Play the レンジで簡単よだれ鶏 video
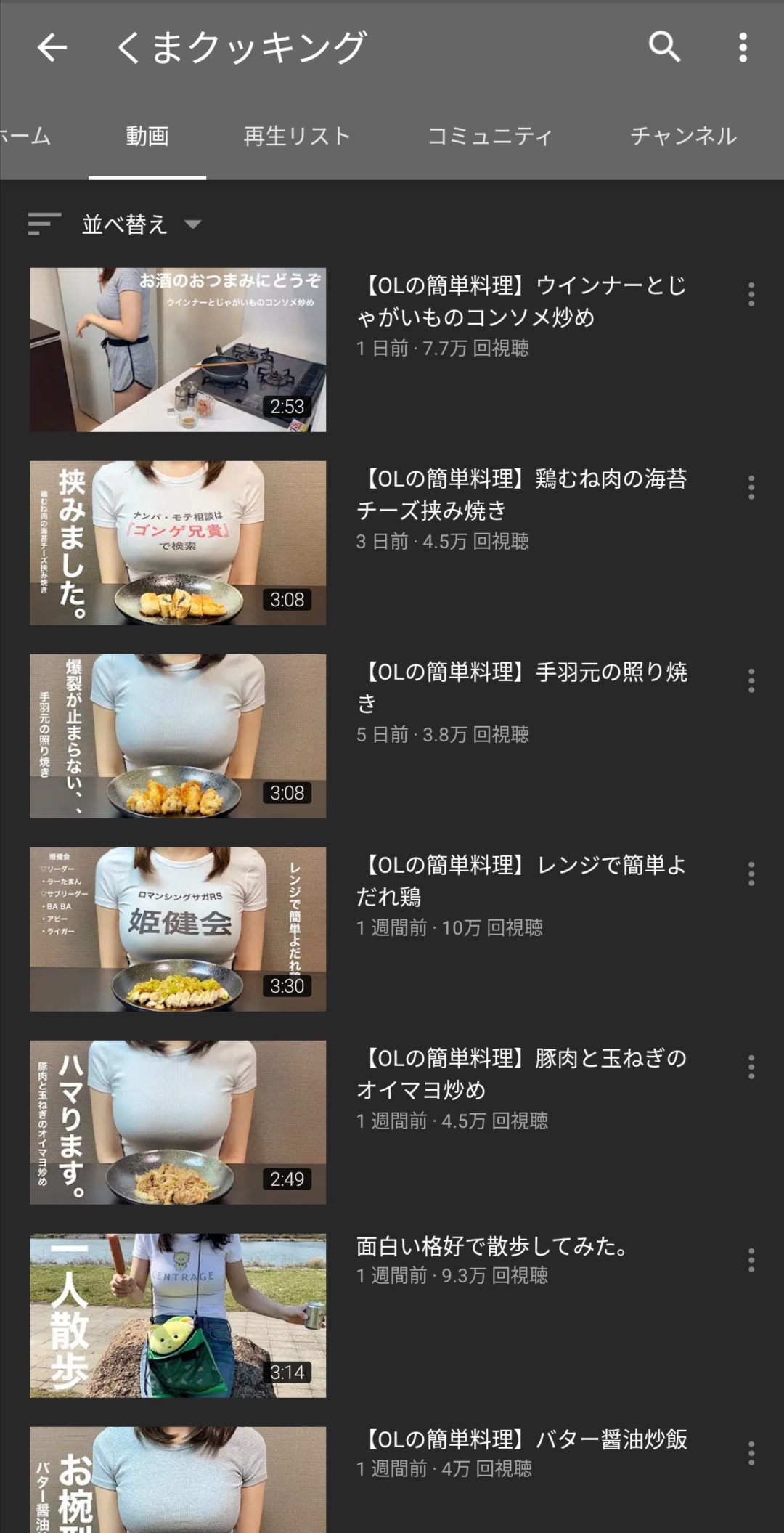 (178, 930)
